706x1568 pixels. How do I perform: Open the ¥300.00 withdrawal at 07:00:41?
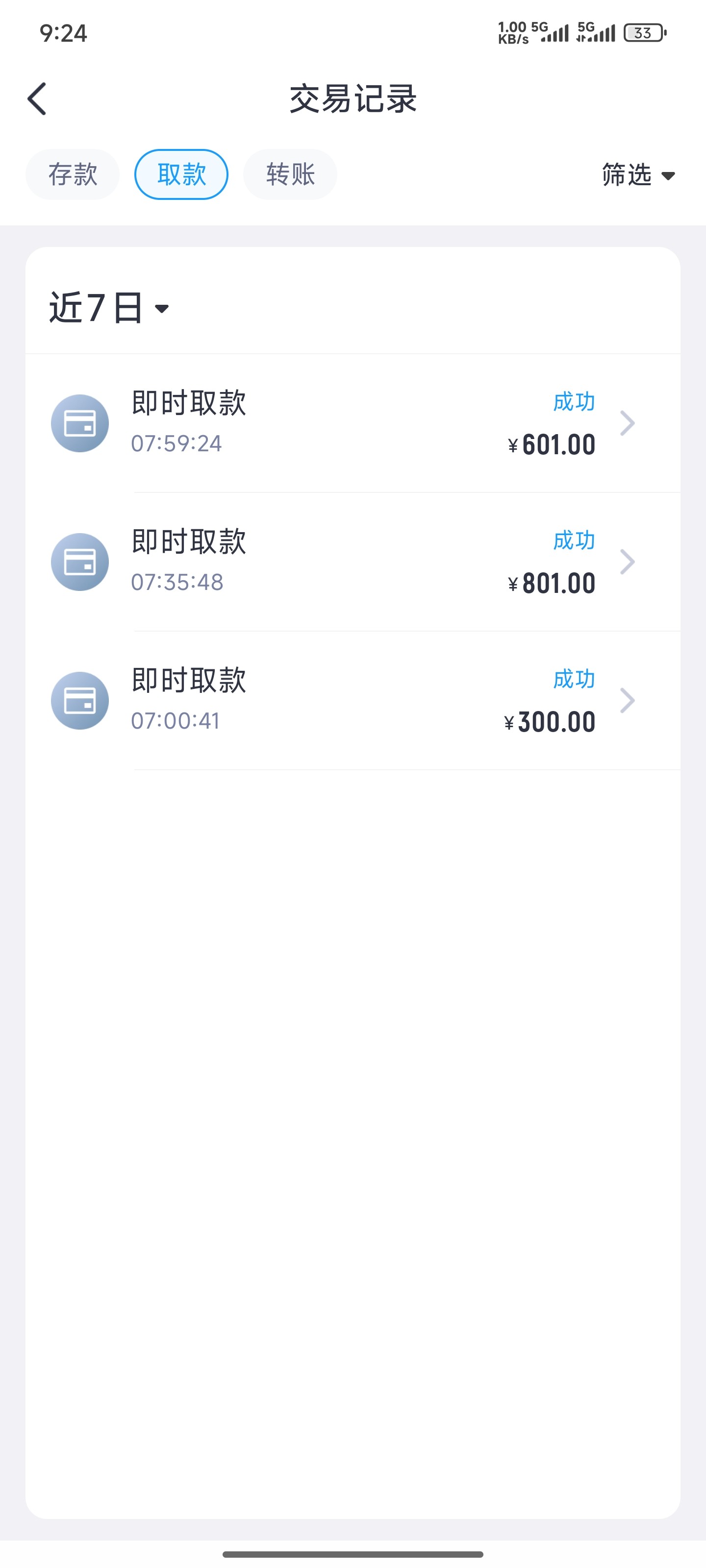click(x=353, y=701)
